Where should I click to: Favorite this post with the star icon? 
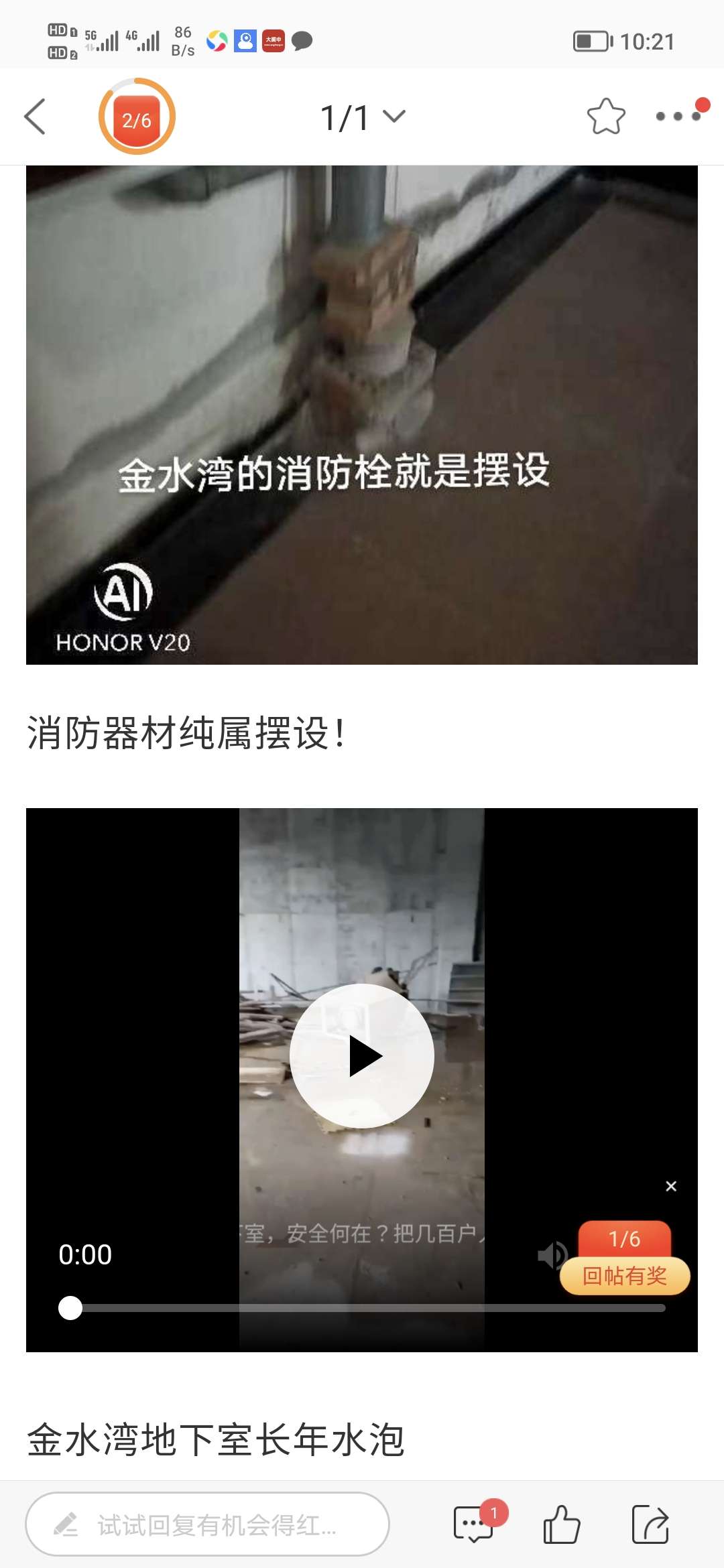click(606, 117)
